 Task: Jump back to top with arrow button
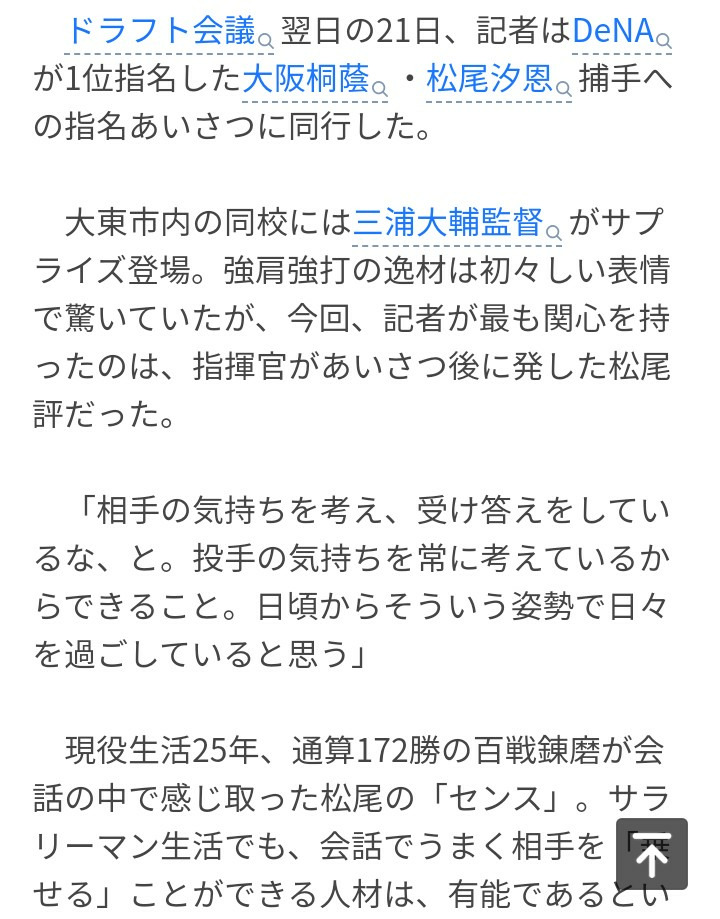pos(651,853)
